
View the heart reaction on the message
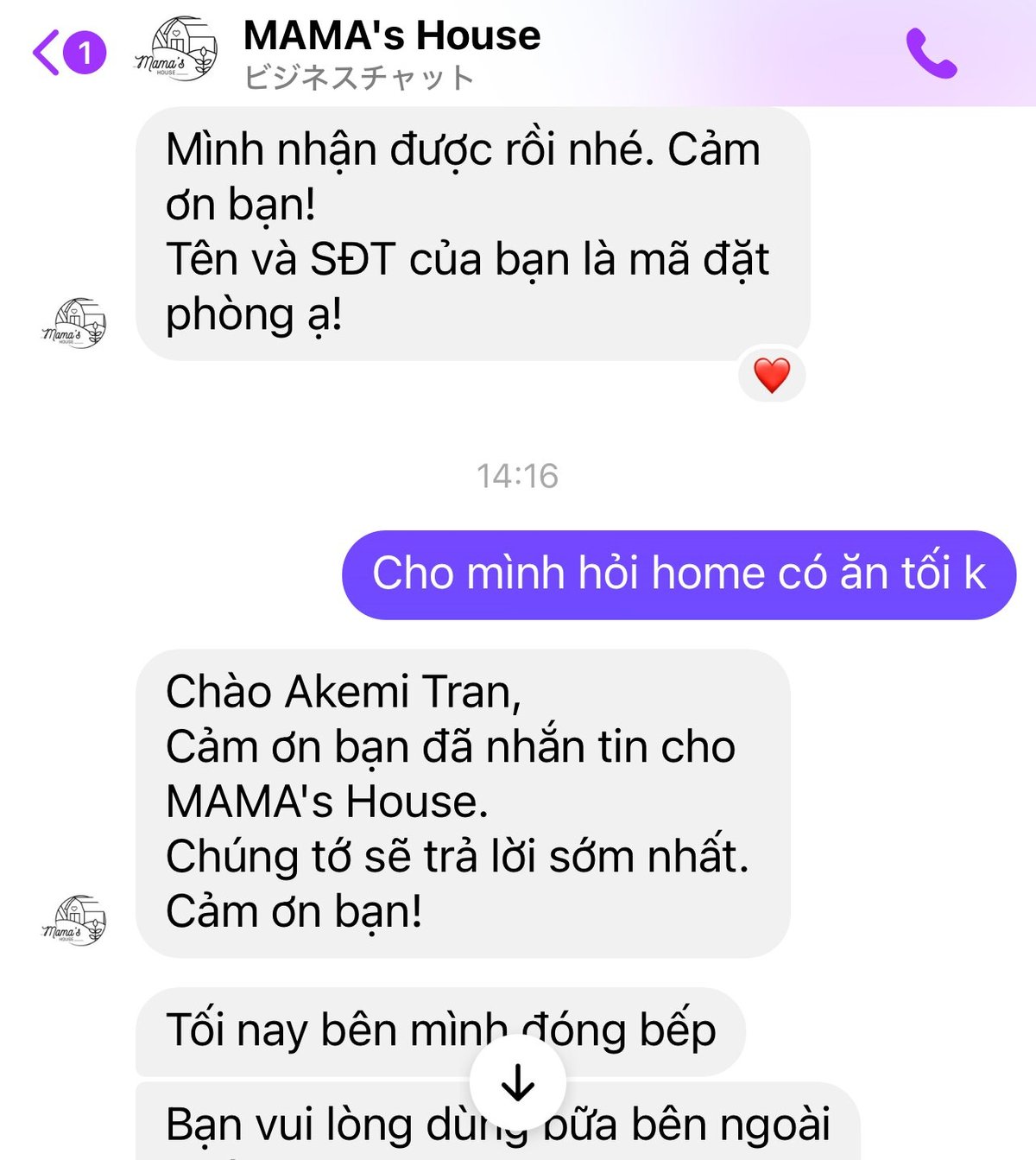point(772,376)
